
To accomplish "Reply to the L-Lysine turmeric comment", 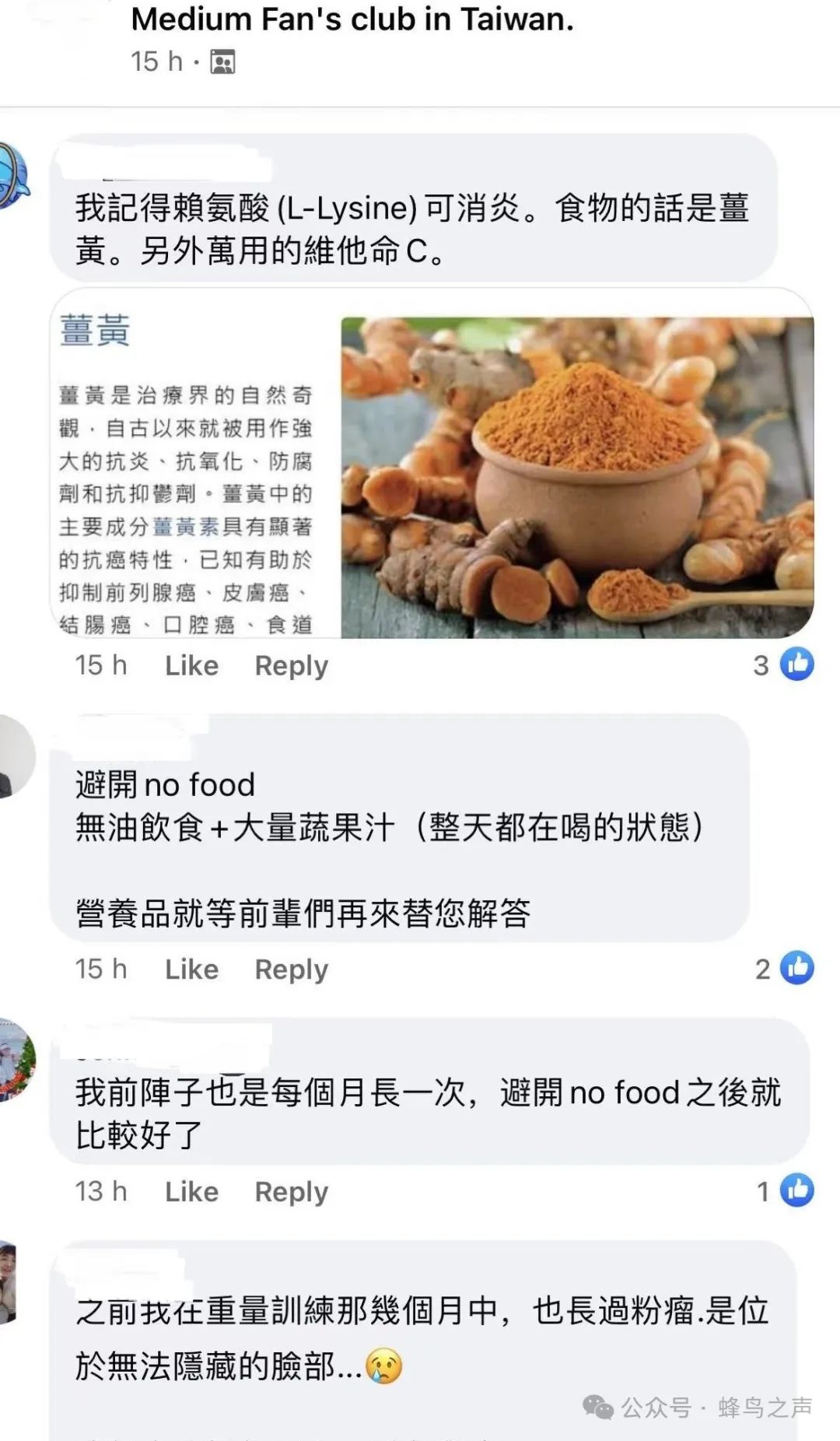I will tap(292, 666).
